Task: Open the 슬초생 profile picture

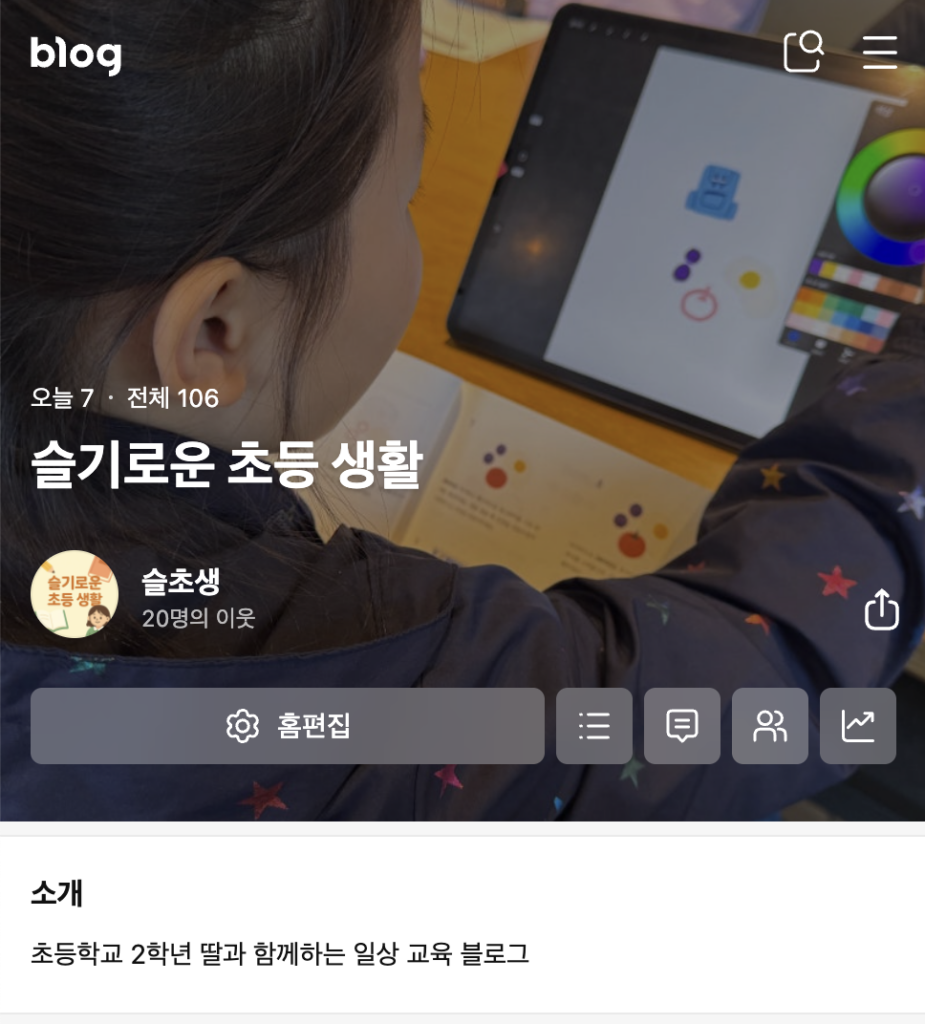Action: [74, 594]
